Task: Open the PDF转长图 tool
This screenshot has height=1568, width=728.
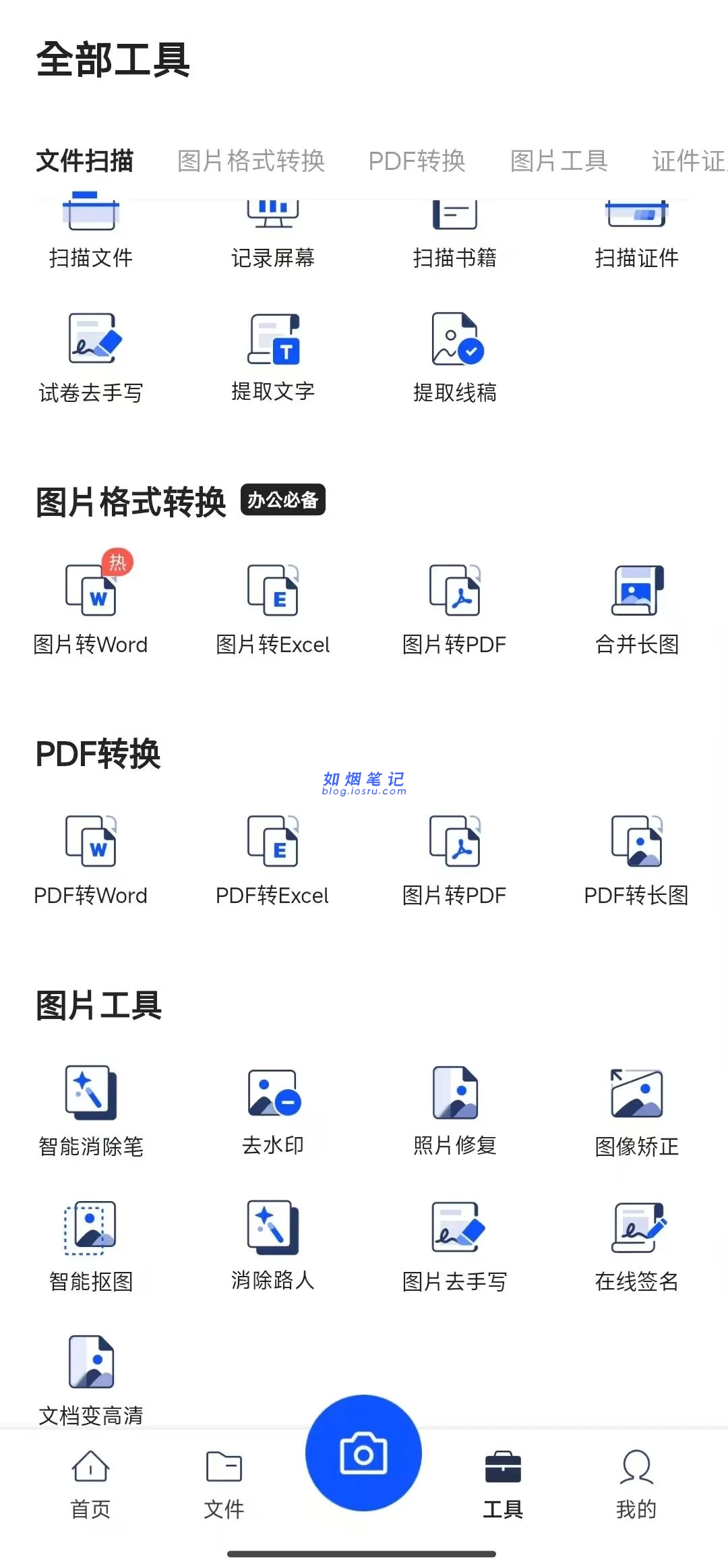Action: (x=637, y=860)
